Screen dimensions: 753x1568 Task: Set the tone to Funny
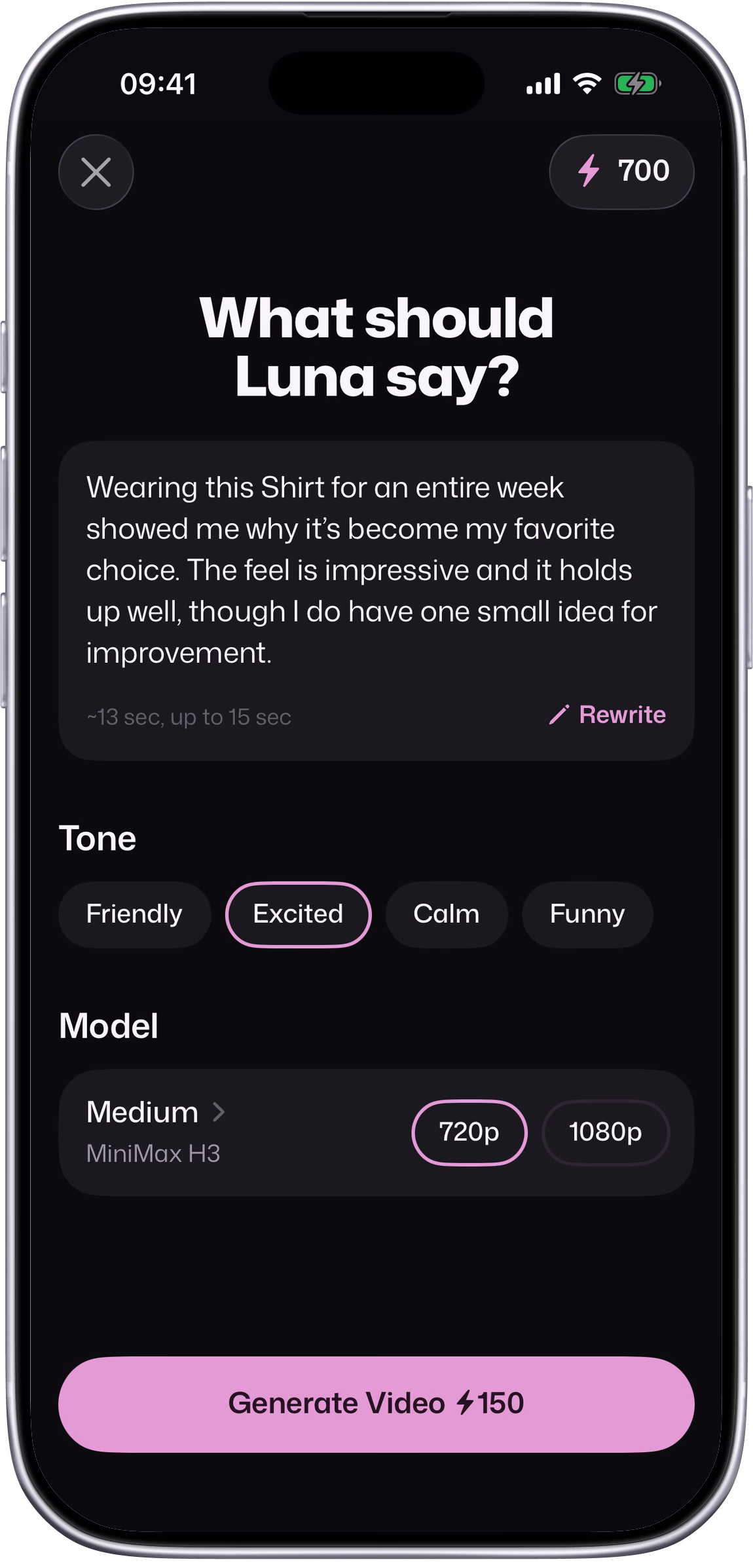coord(587,914)
